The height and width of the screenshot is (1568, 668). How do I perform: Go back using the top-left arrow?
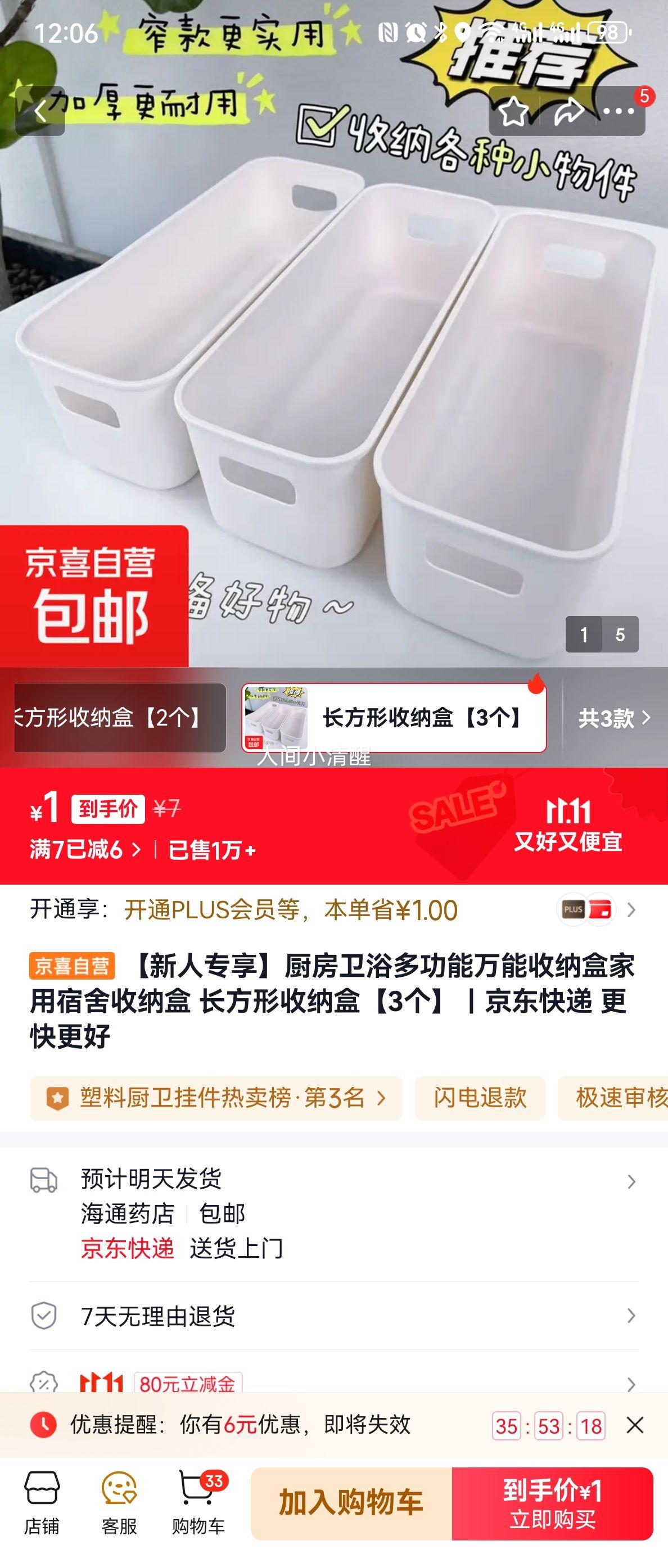tap(40, 111)
